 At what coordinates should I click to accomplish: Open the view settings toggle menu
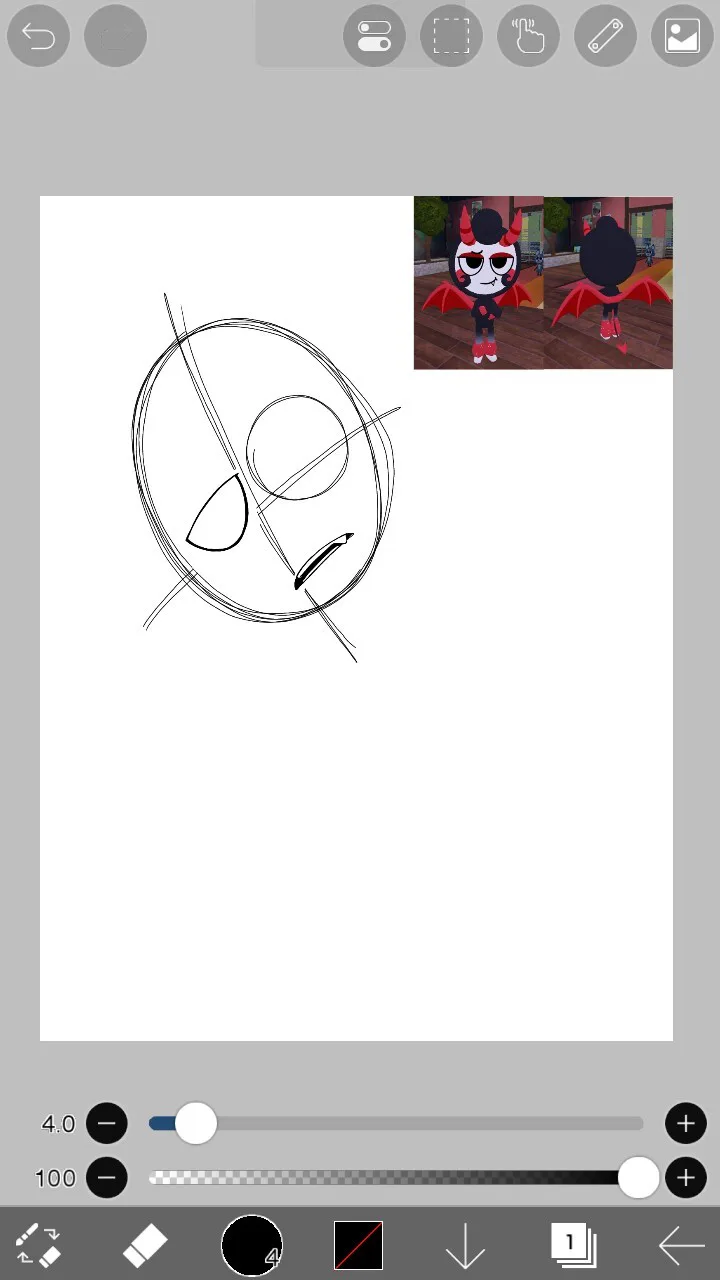374,36
